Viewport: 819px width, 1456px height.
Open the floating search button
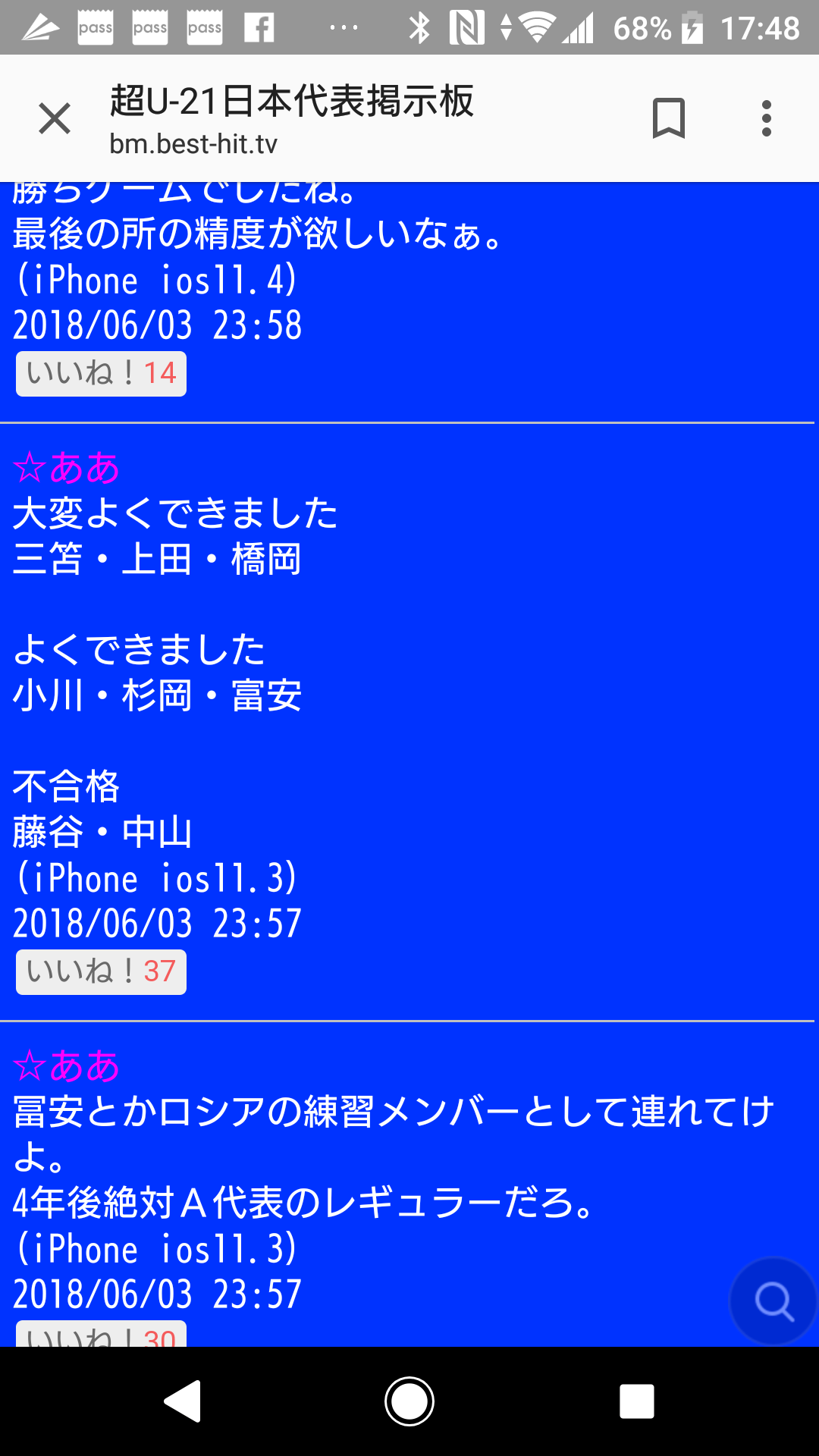coord(773,1301)
